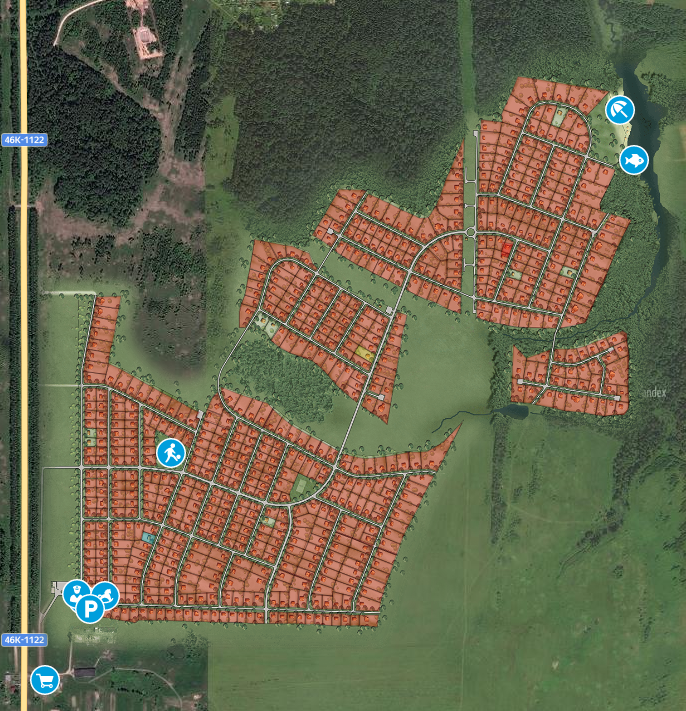Select the shopping cart store marker

pyautogui.click(x=44, y=680)
